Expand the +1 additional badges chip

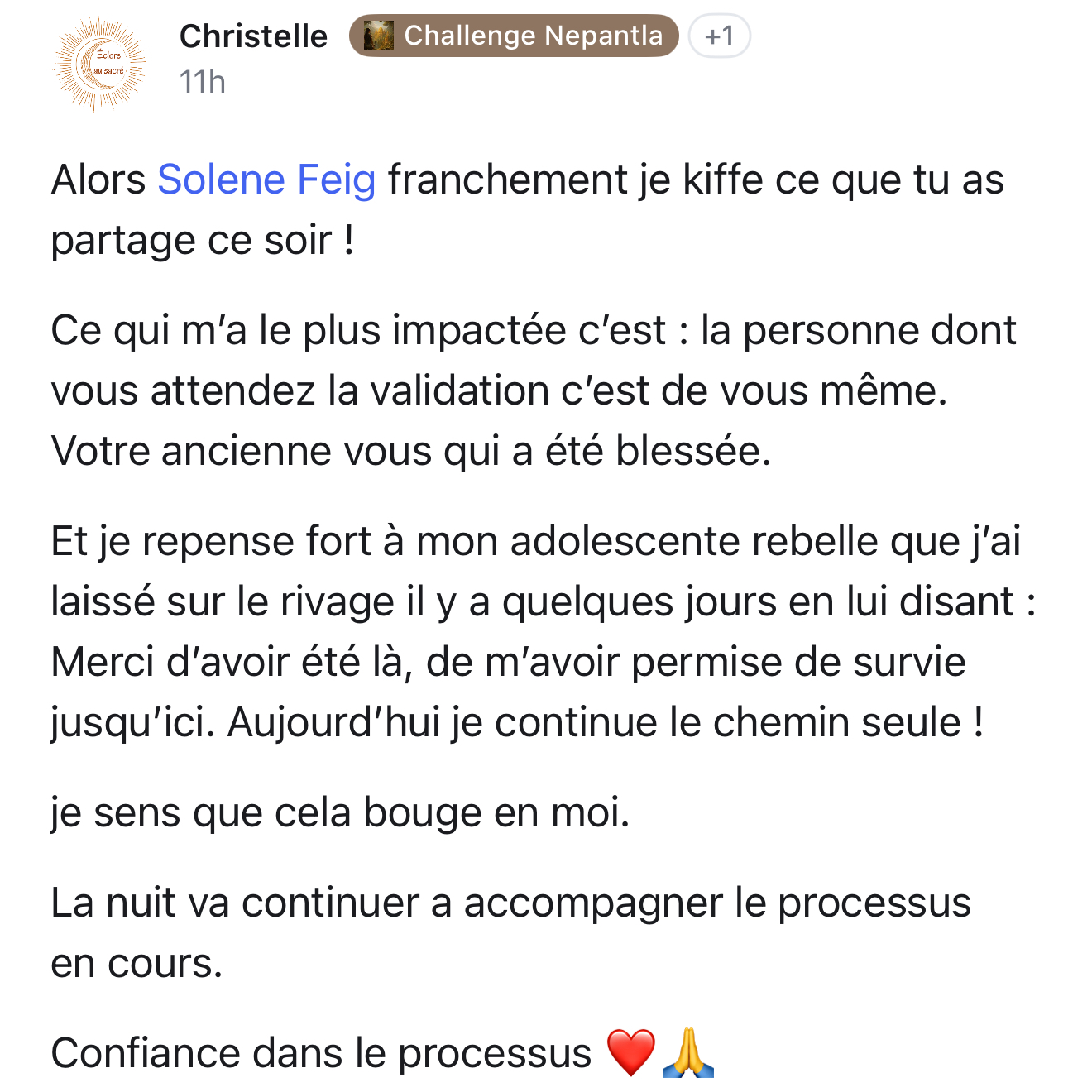click(719, 36)
